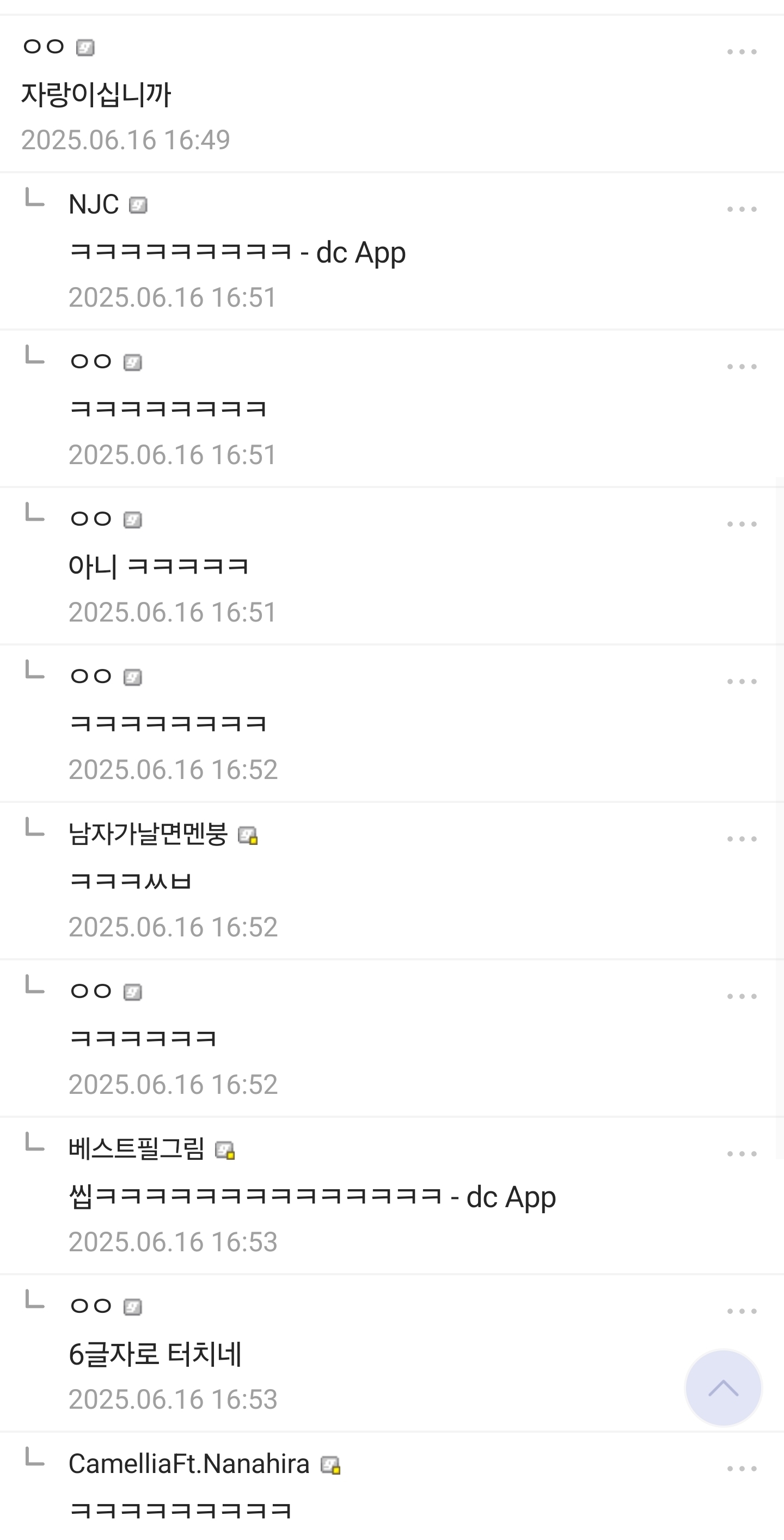784x1540 pixels.
Task: Jump to top with the floating arrow button
Action: pyautogui.click(x=723, y=1387)
